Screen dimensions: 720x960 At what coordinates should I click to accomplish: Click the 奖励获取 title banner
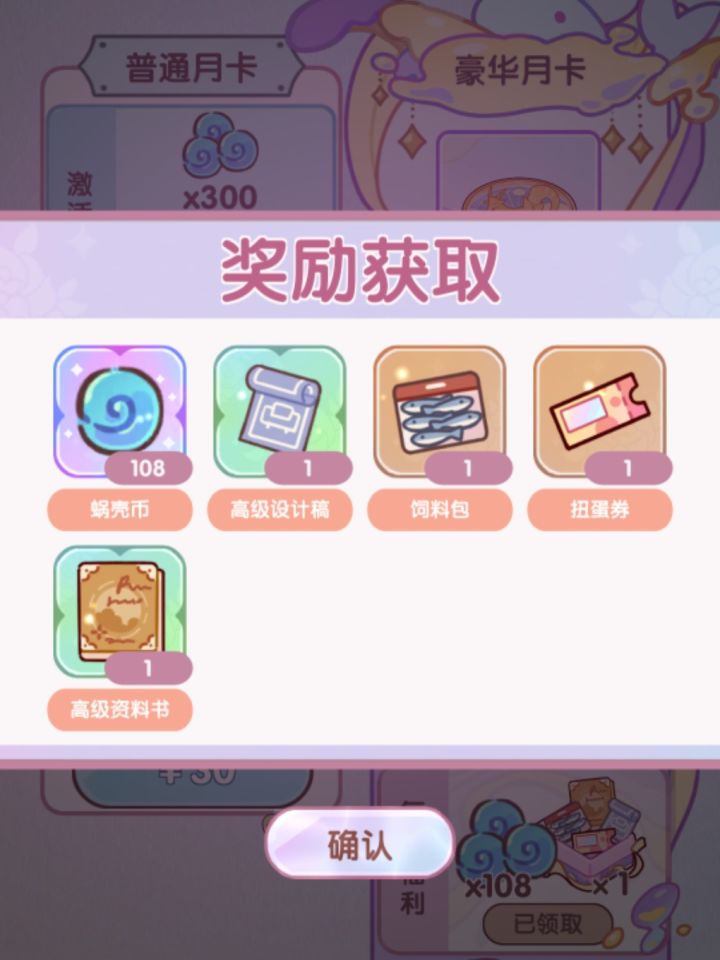(360, 268)
